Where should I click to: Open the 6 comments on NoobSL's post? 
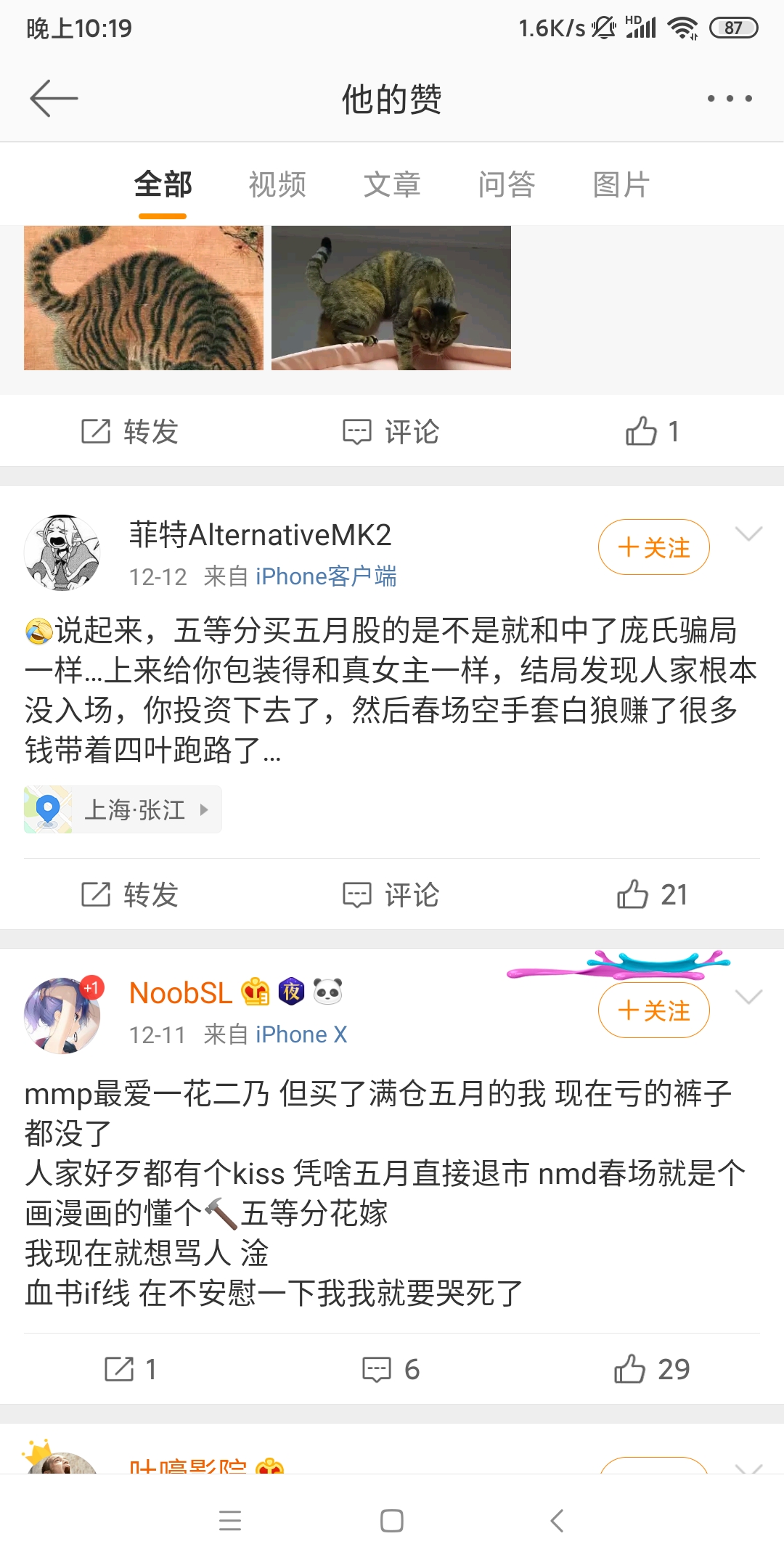click(x=391, y=1369)
